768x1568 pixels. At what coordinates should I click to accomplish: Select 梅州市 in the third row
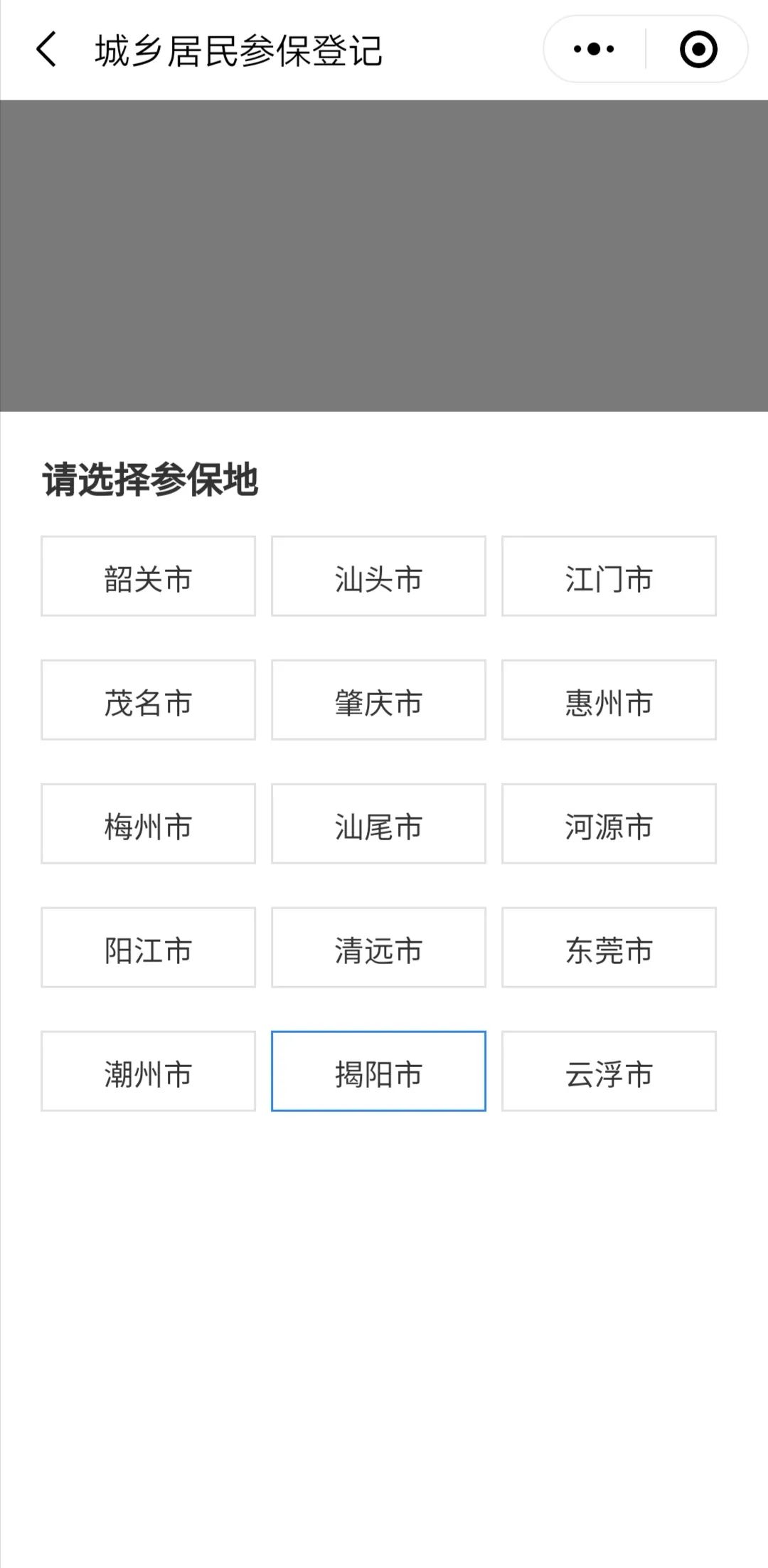click(148, 824)
